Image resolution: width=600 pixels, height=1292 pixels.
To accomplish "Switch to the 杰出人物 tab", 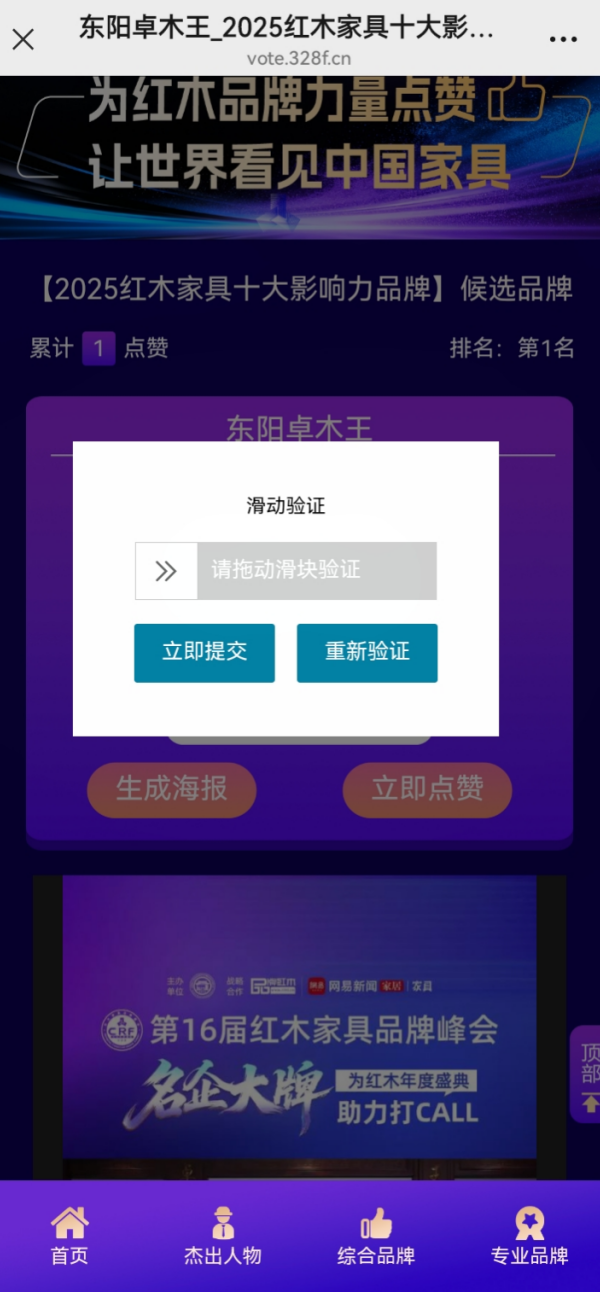I will coord(223,1236).
